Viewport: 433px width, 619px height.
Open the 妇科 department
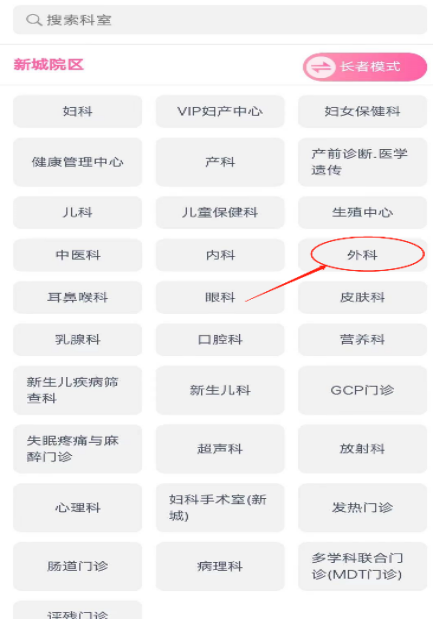coord(77,111)
